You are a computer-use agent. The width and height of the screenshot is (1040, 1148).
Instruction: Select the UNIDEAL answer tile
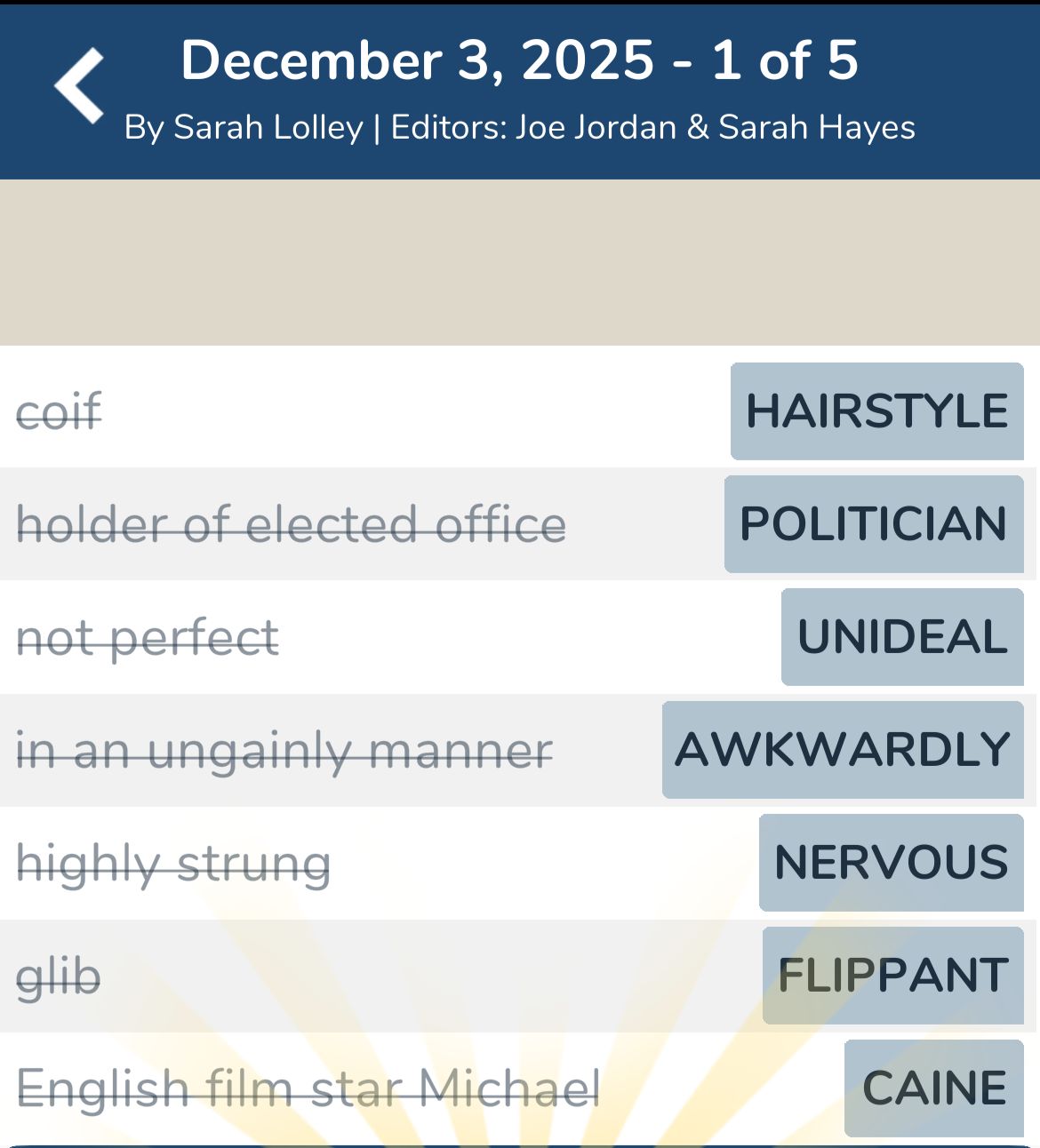click(902, 636)
